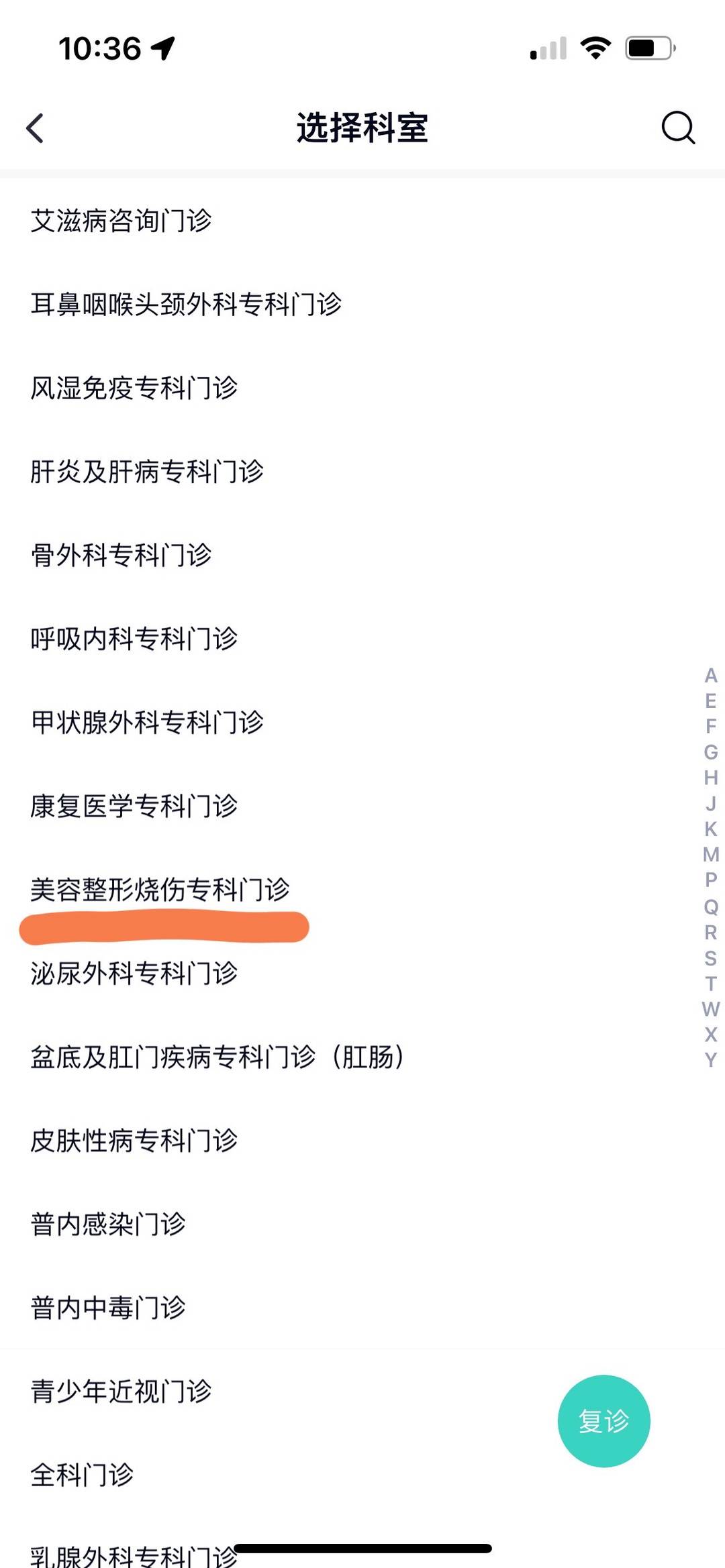Tap the battery indicator icon
The height and width of the screenshot is (1568, 725).
648,47
